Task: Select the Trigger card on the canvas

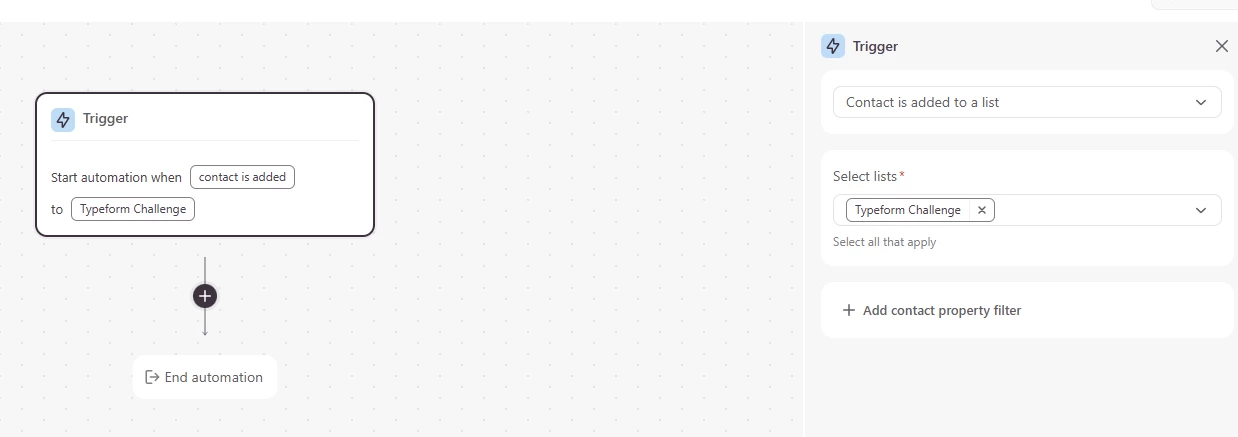Action: pos(204,120)
